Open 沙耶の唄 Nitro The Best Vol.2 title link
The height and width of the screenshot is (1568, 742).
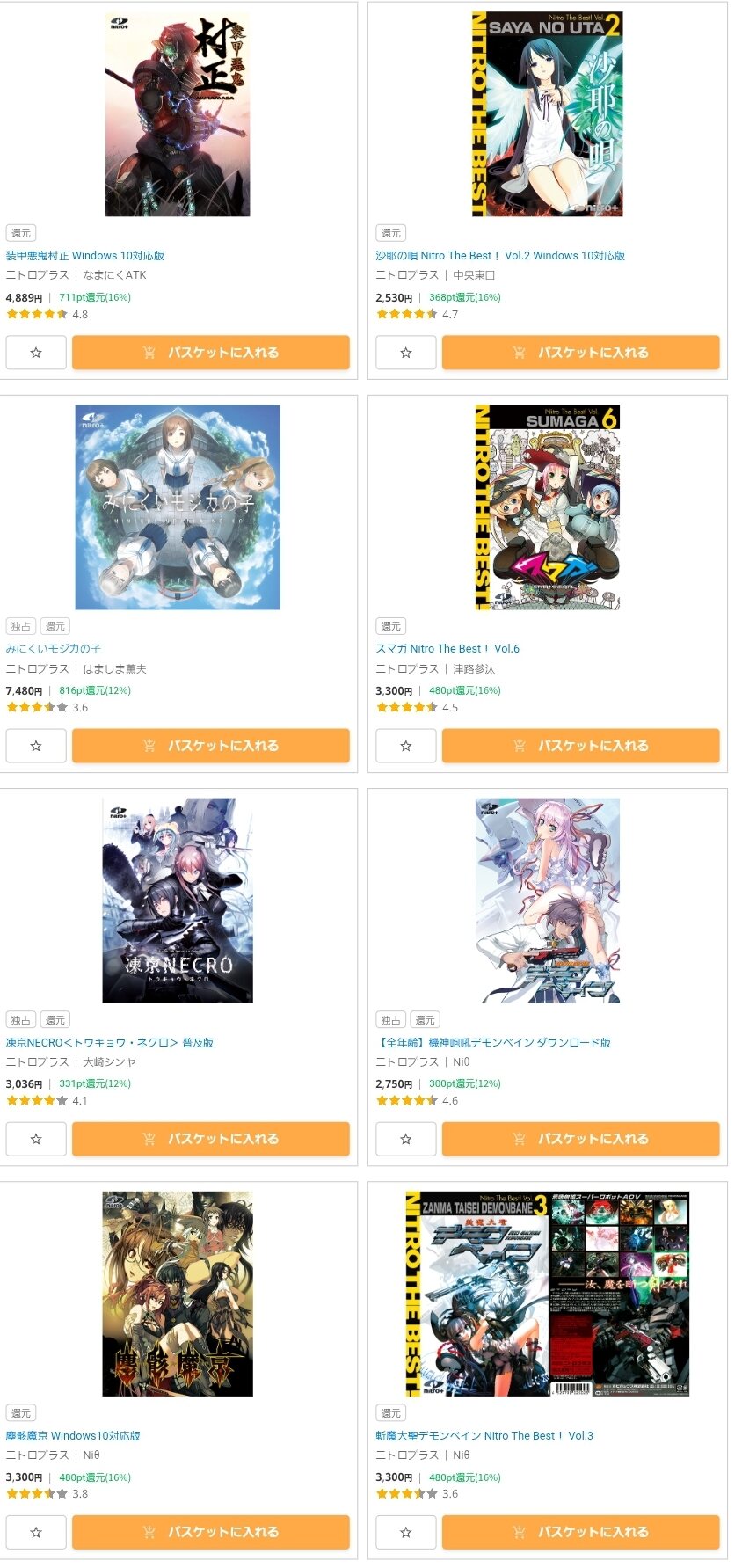tap(499, 256)
